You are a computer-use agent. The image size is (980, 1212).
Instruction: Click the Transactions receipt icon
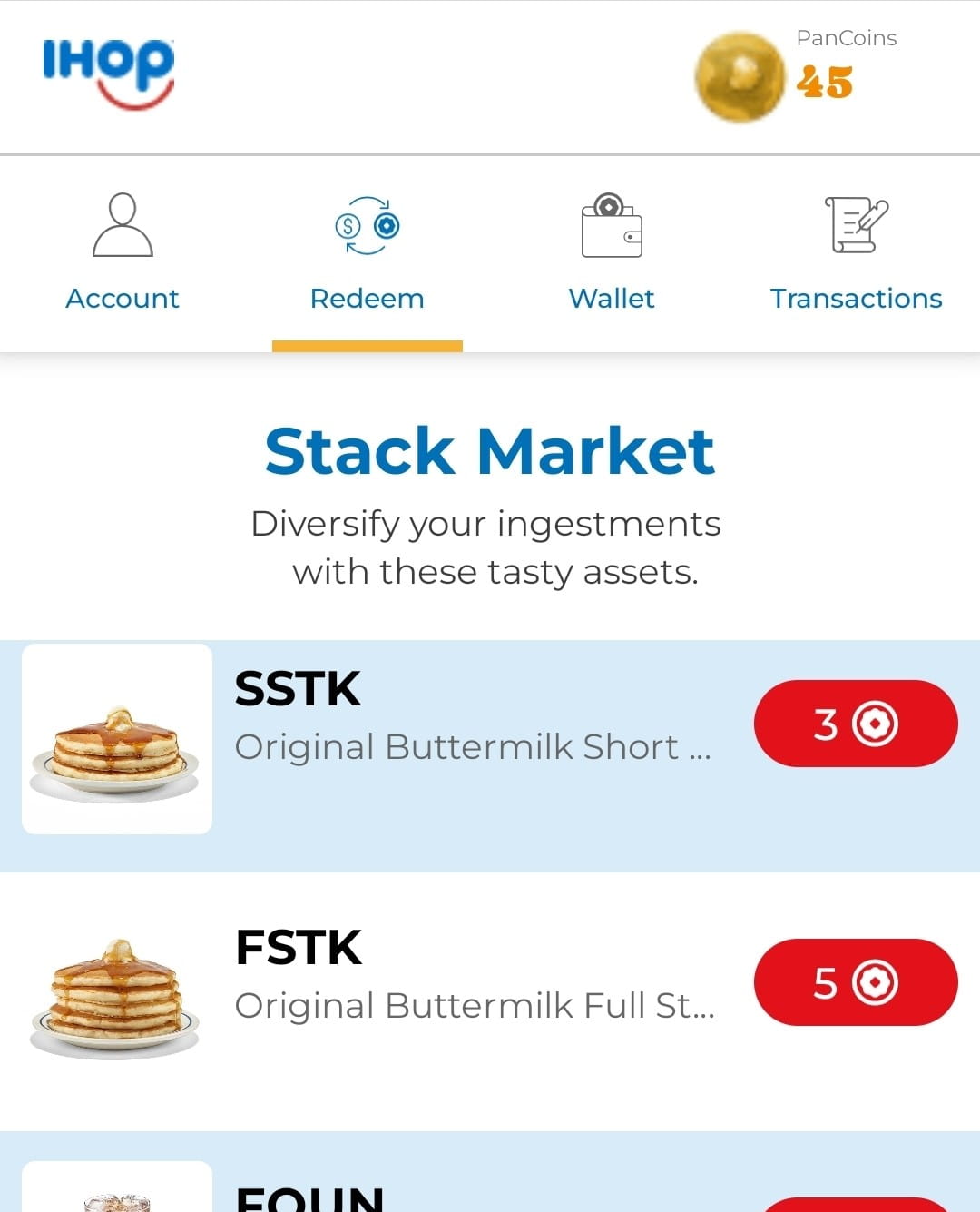pyautogui.click(x=856, y=226)
